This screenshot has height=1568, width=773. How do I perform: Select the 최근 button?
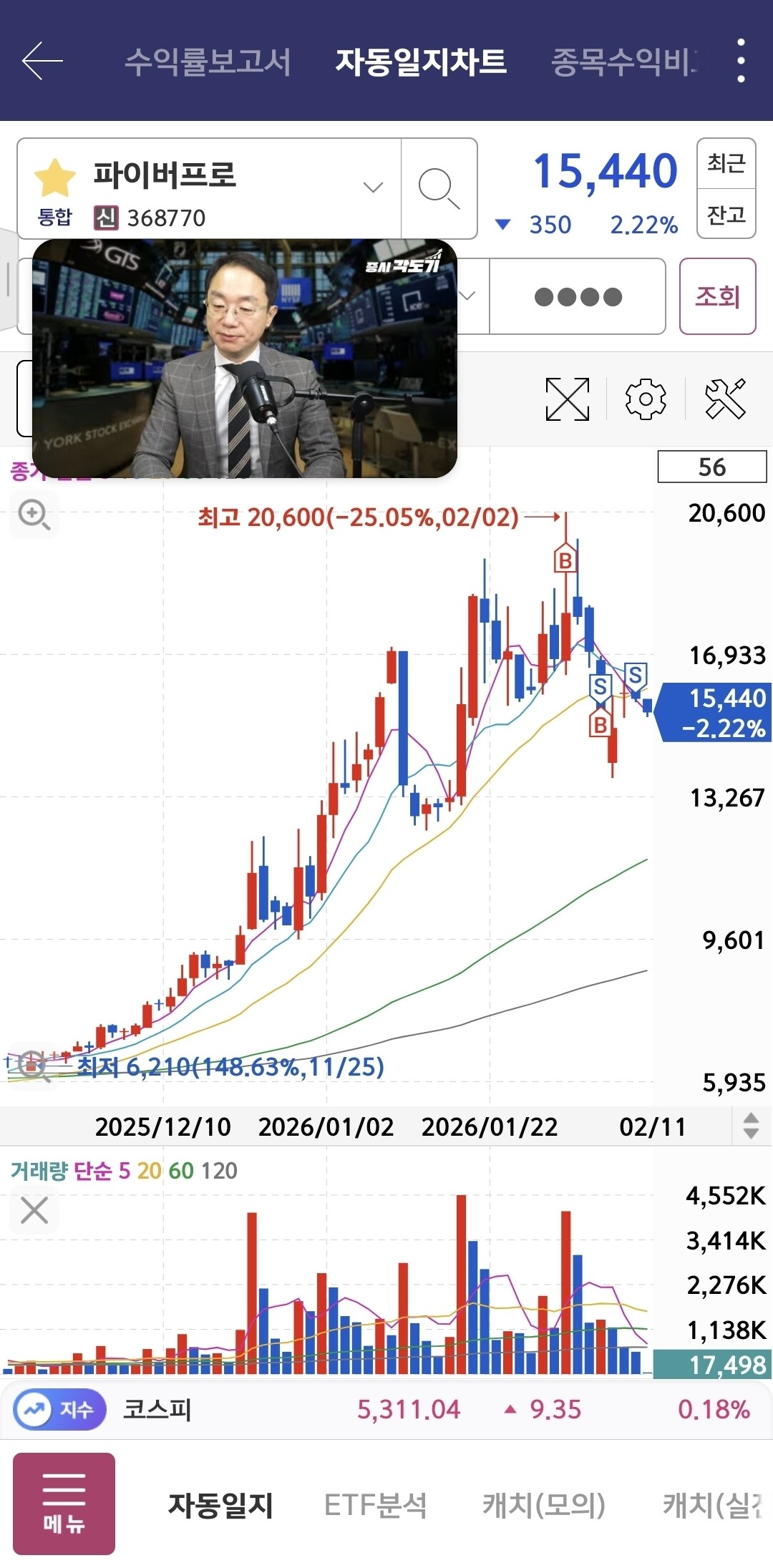click(726, 164)
